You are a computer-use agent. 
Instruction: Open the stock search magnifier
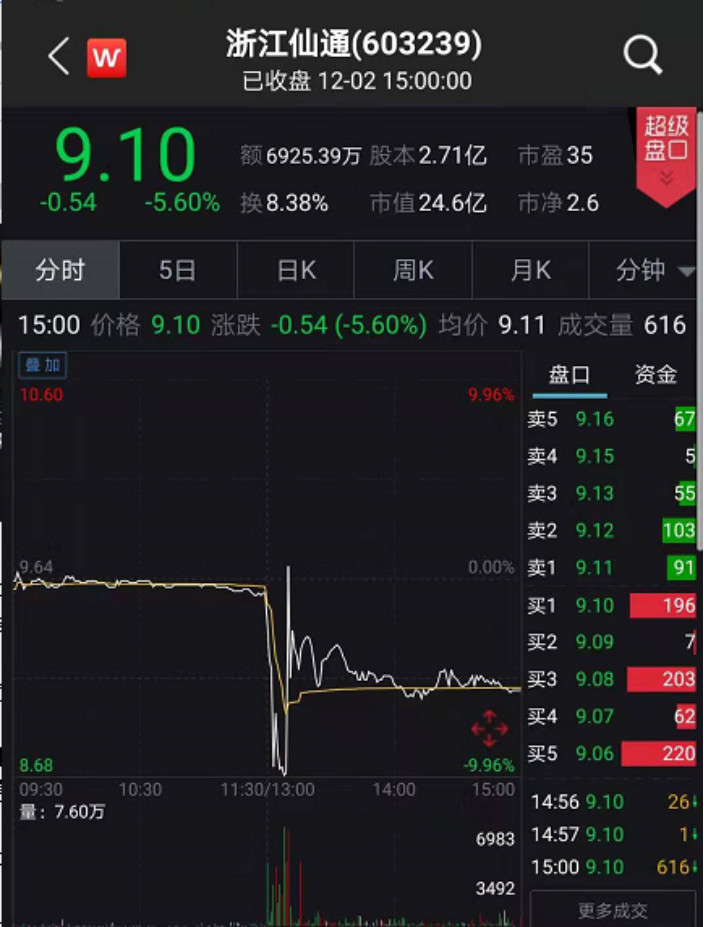pyautogui.click(x=643, y=56)
